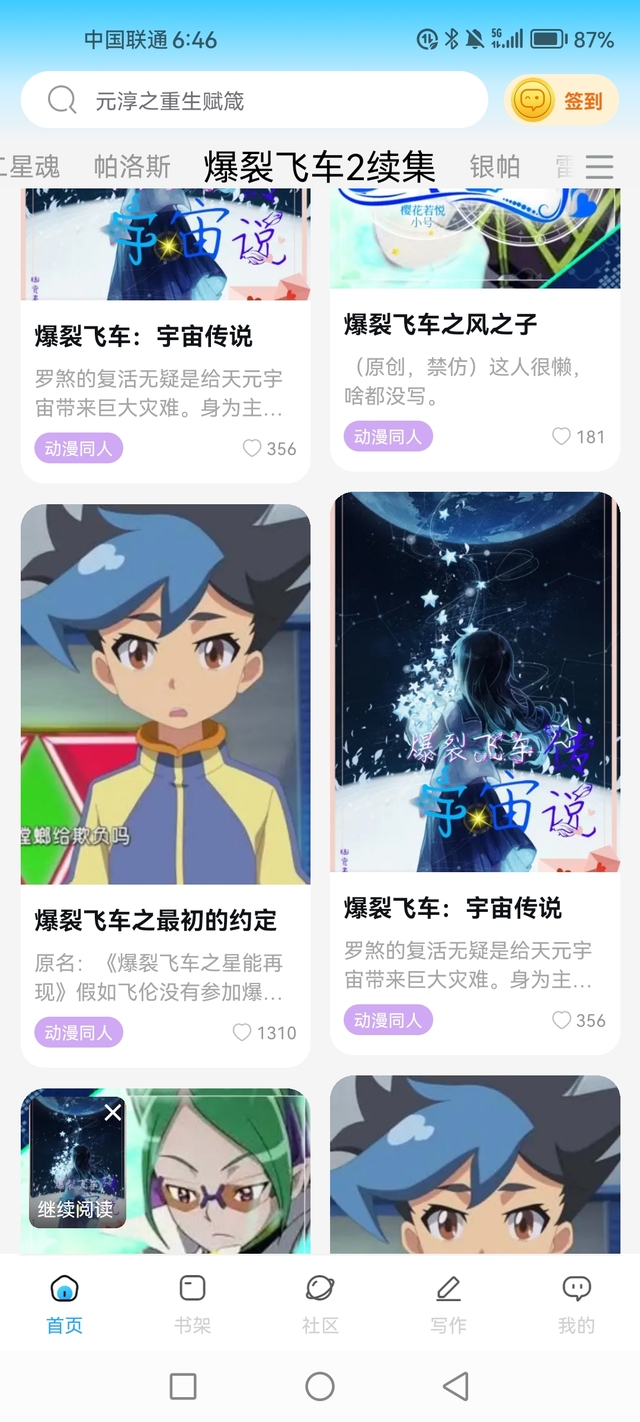Tap the 签到 check-in button

(561, 100)
